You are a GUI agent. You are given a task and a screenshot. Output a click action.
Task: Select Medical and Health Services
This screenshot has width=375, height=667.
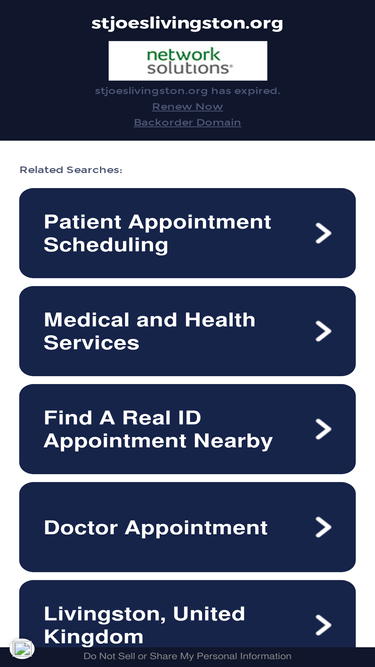coord(188,331)
